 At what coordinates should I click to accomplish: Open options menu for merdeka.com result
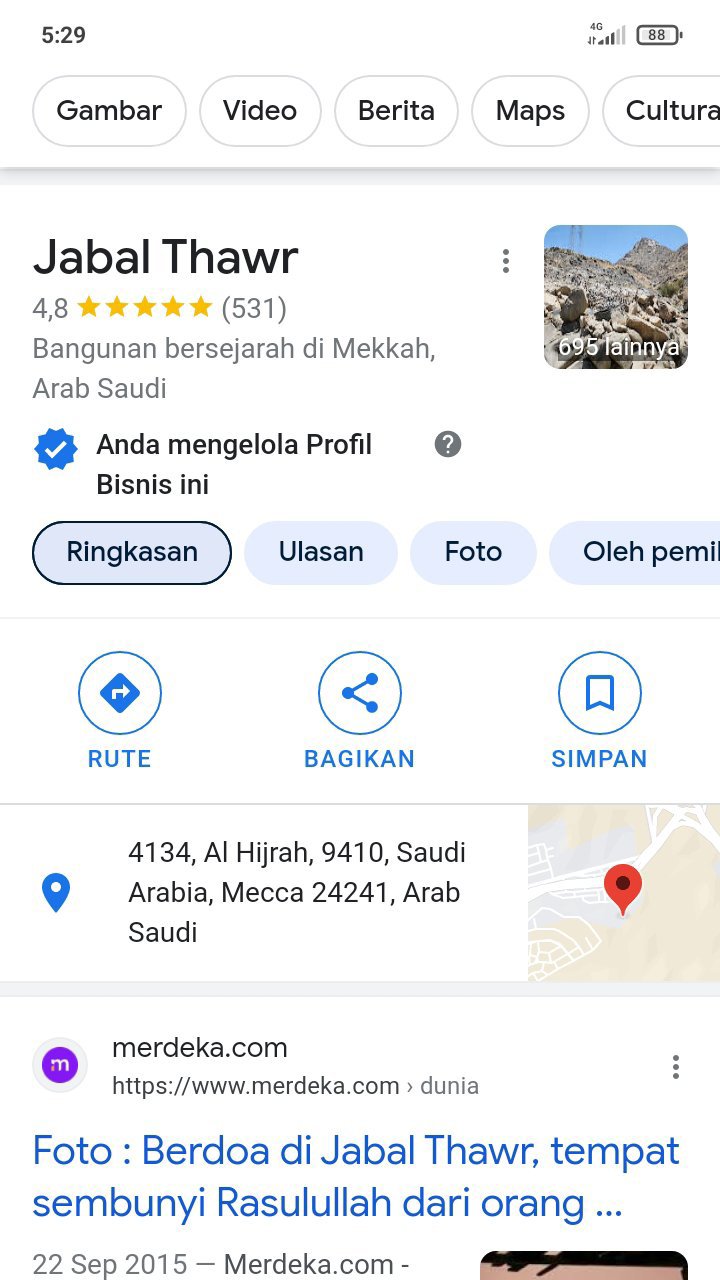click(x=676, y=1067)
